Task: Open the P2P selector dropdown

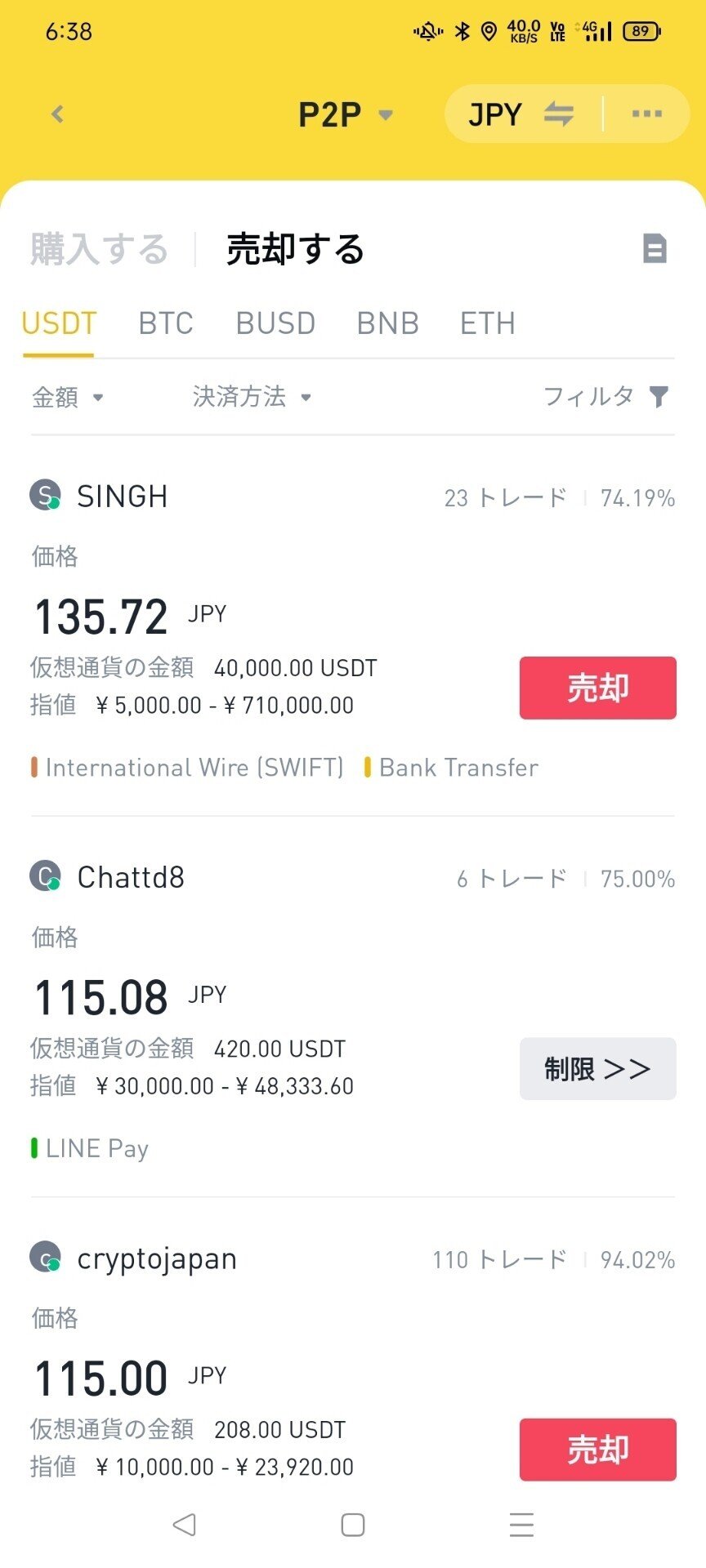Action: tap(343, 114)
